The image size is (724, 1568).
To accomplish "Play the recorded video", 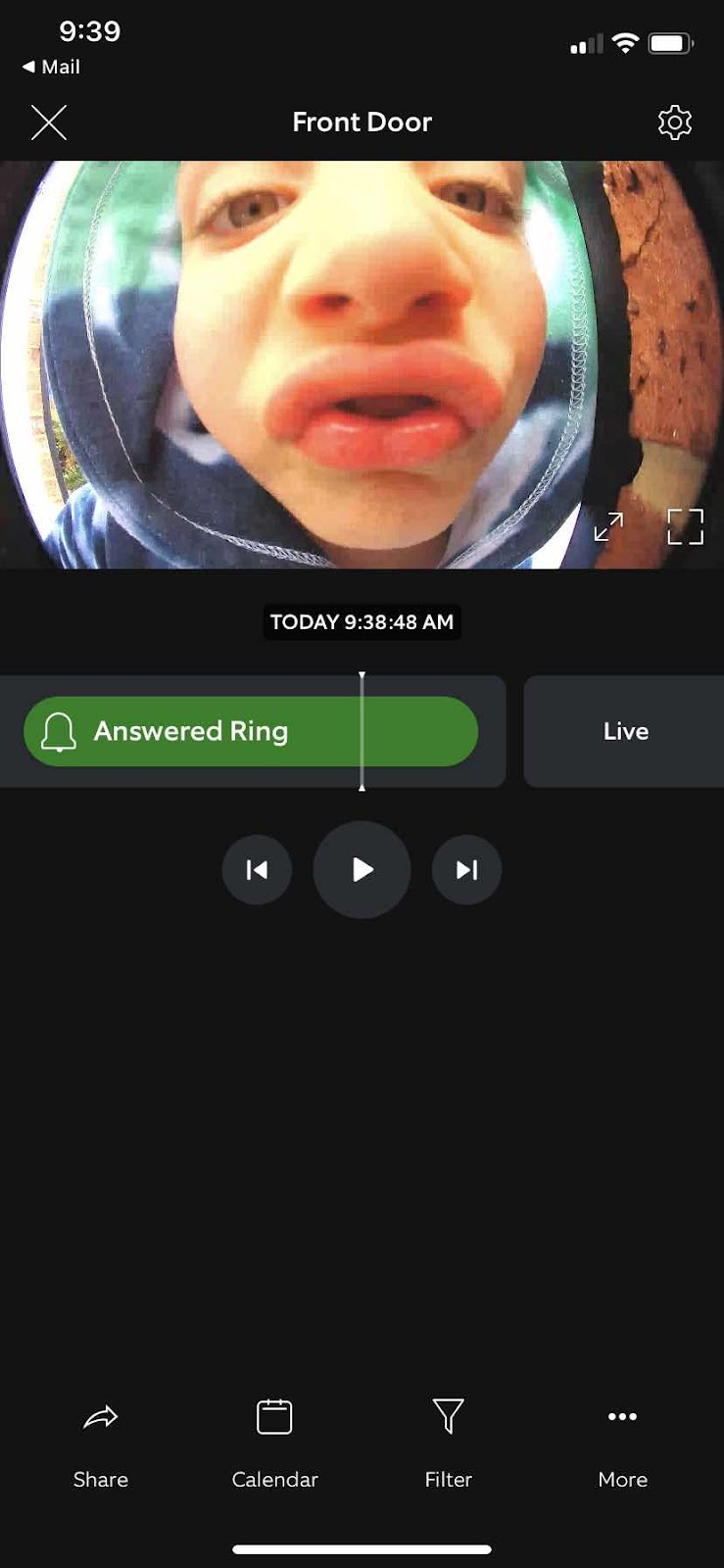I will [362, 869].
